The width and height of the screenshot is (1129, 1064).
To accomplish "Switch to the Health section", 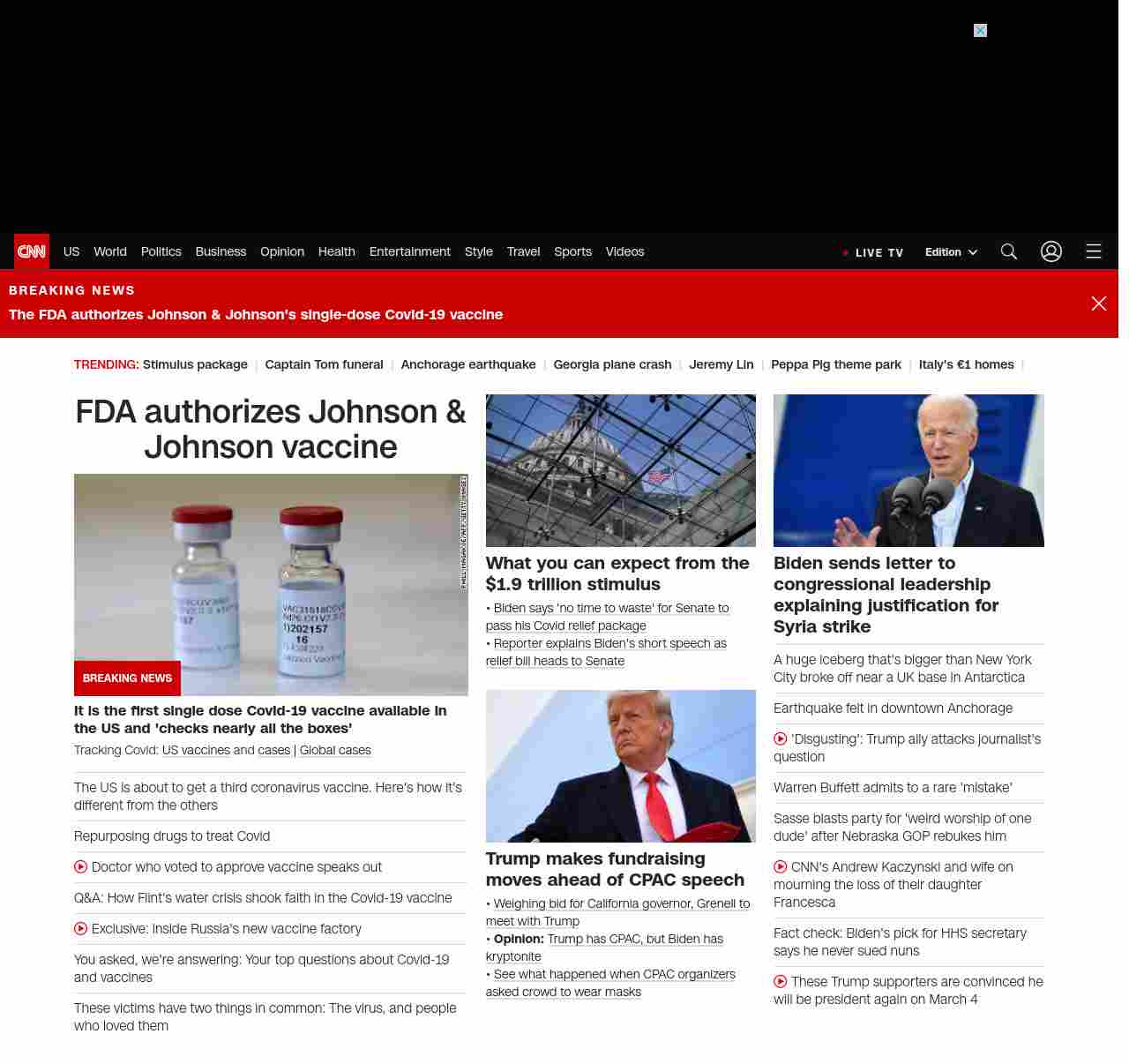I will click(x=336, y=251).
